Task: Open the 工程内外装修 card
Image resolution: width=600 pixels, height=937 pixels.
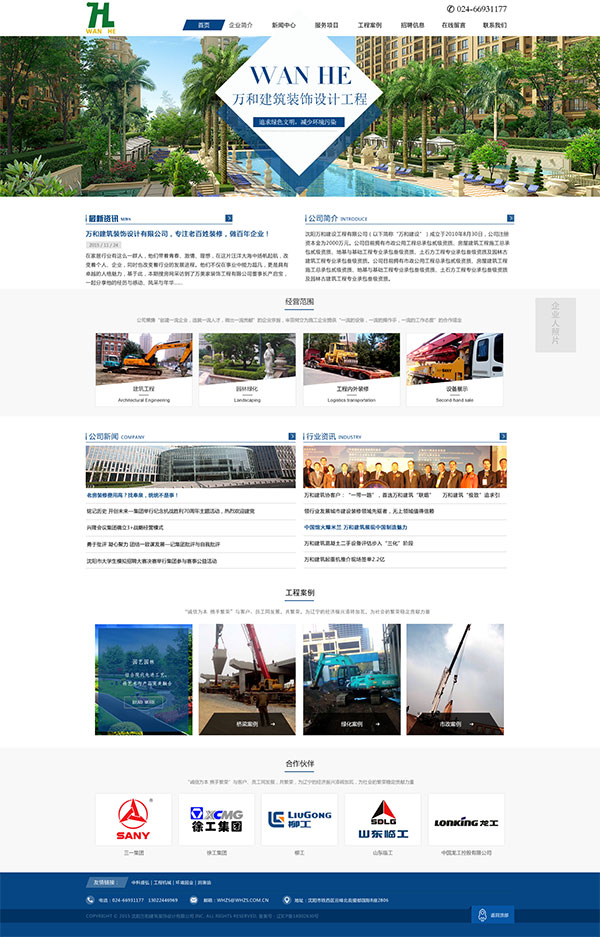Action: coord(351,366)
